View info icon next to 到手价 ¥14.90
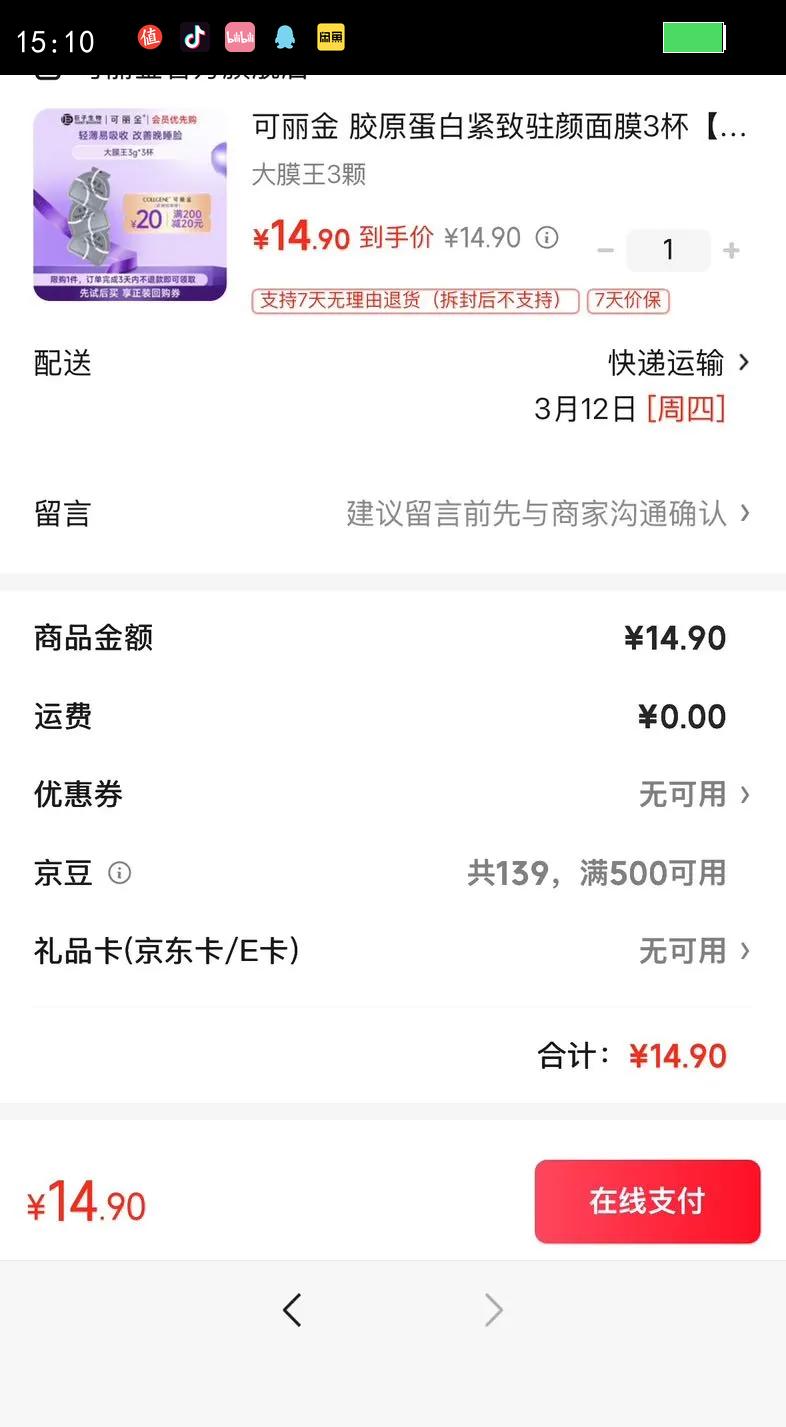Screen dimensions: 786x1427 (546, 238)
